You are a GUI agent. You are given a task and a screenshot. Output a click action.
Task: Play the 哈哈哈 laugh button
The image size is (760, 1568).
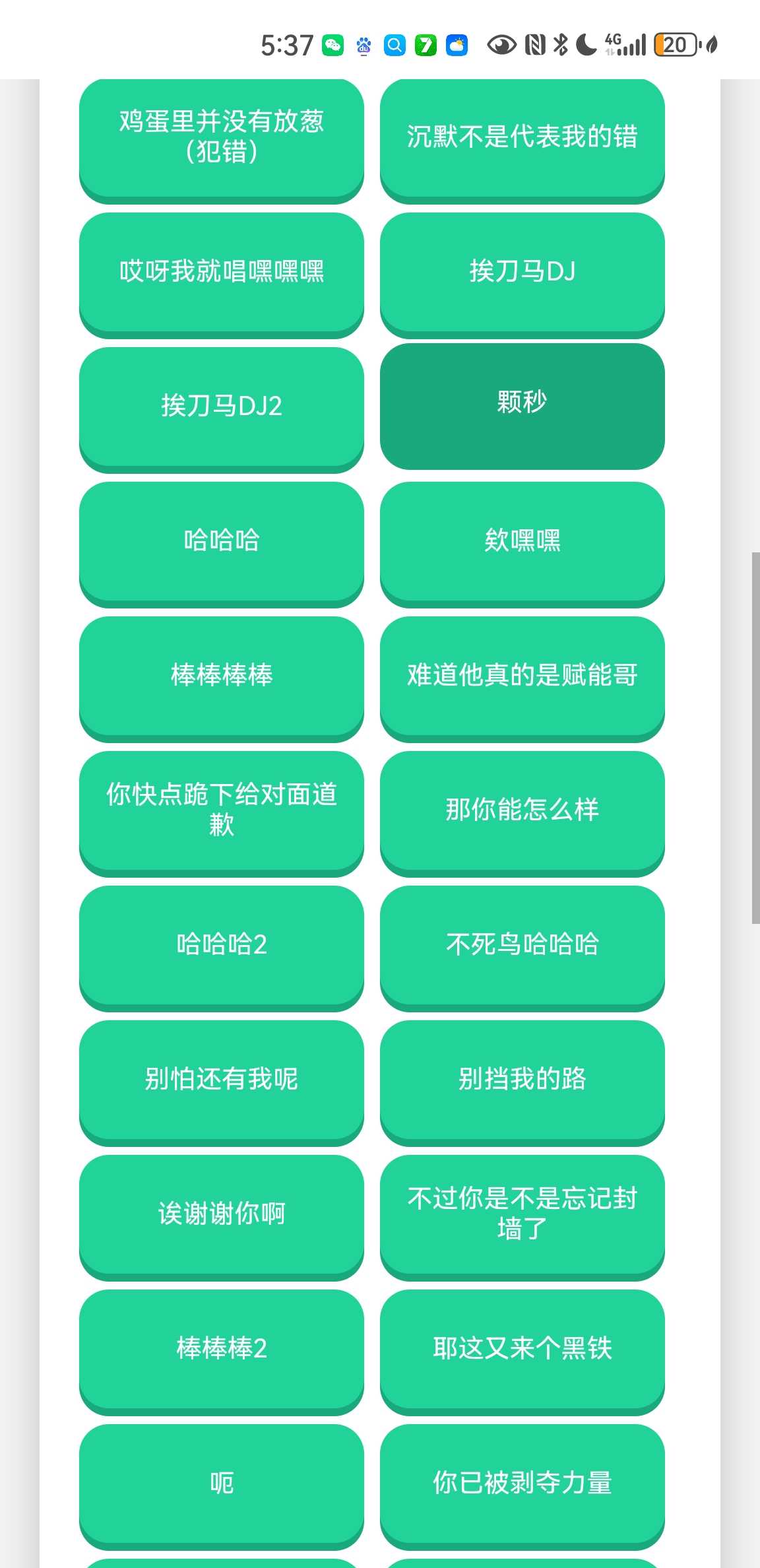pyautogui.click(x=221, y=540)
